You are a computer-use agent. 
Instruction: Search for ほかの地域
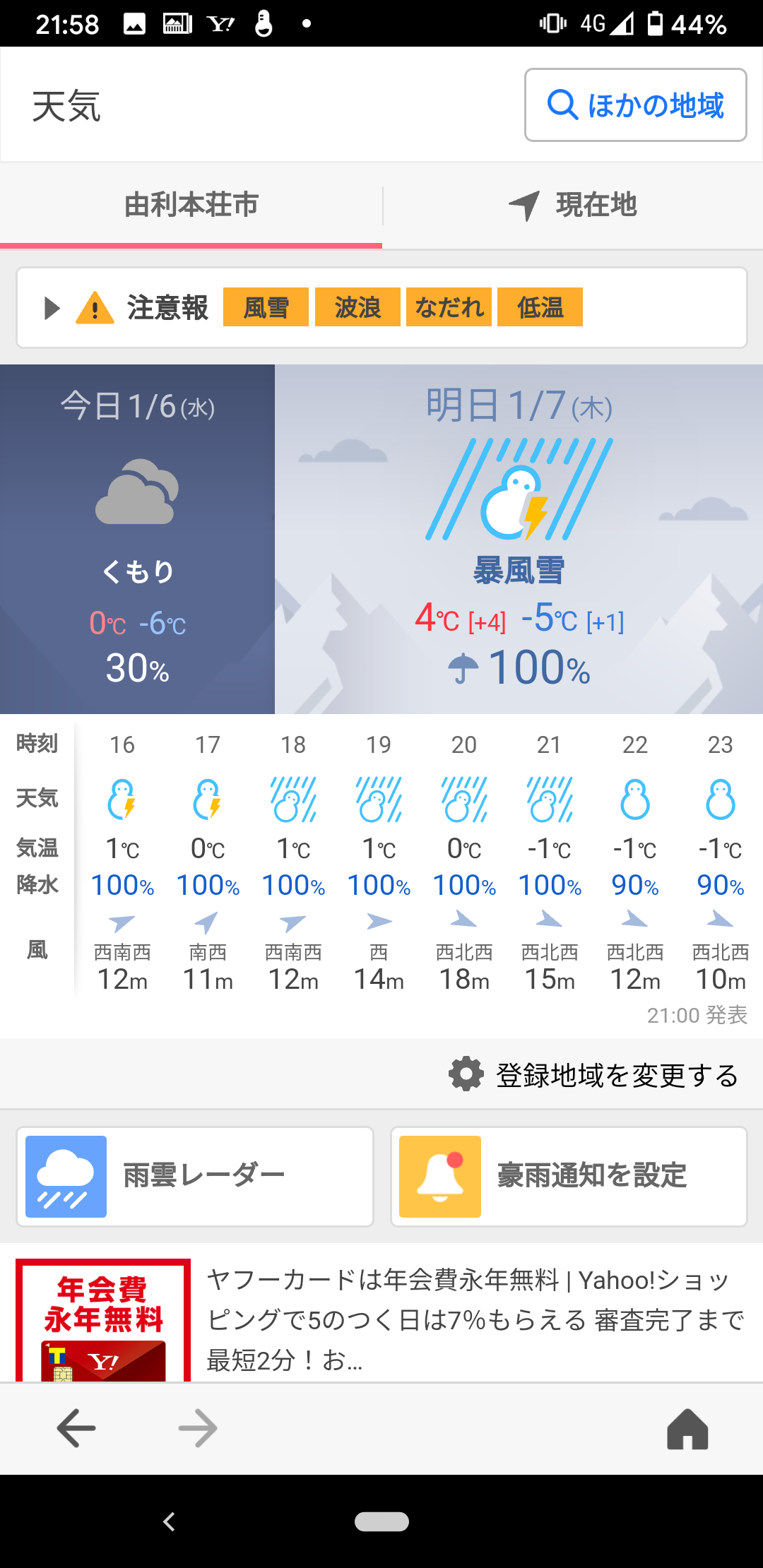[x=635, y=105]
